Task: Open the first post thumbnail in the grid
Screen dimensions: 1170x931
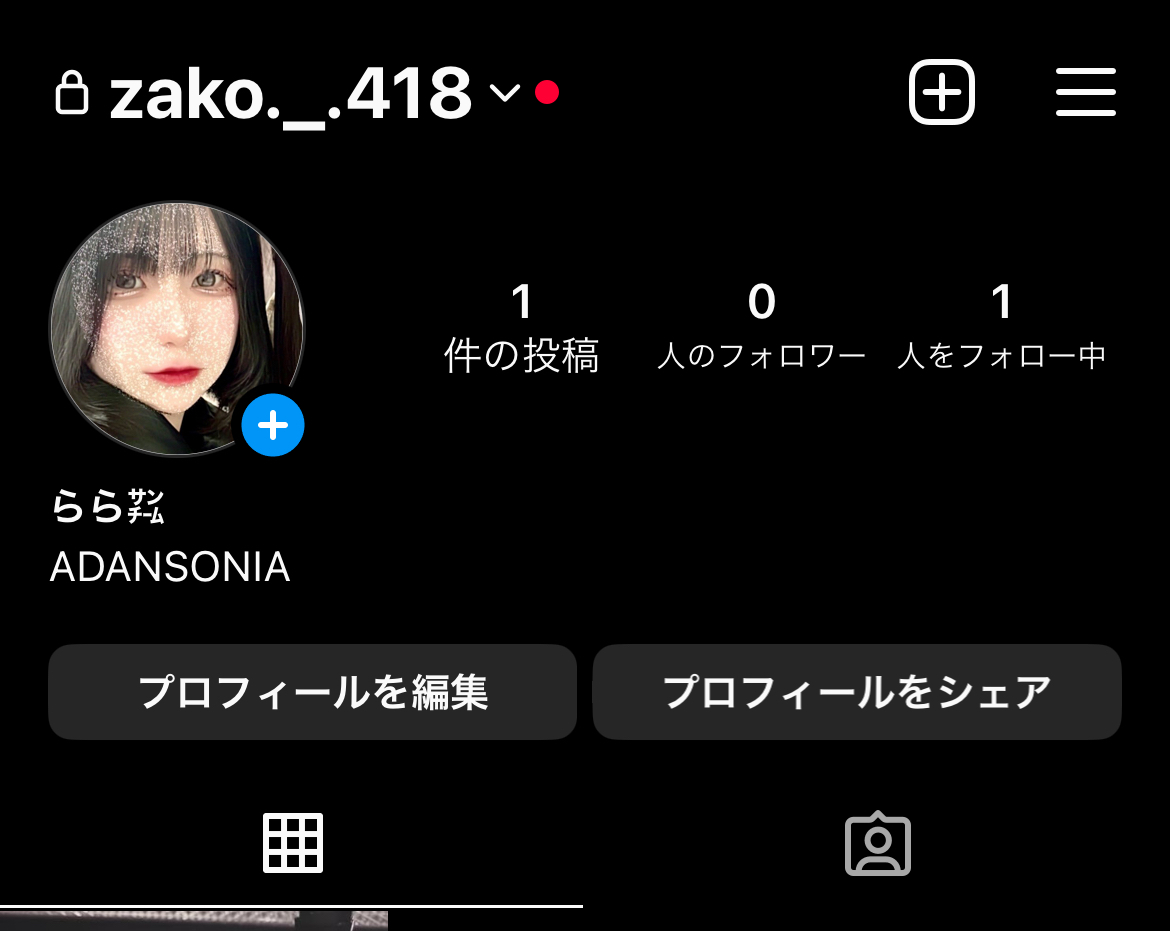Action: click(194, 921)
